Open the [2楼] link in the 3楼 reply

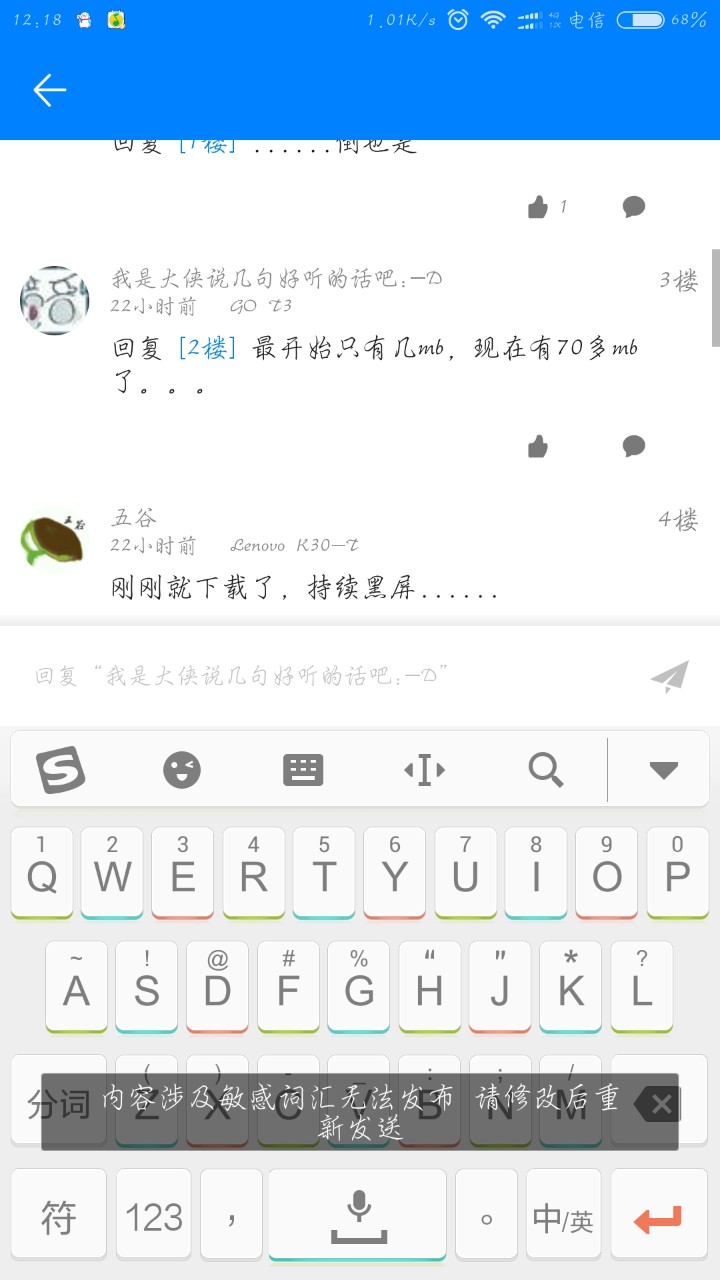tap(207, 348)
